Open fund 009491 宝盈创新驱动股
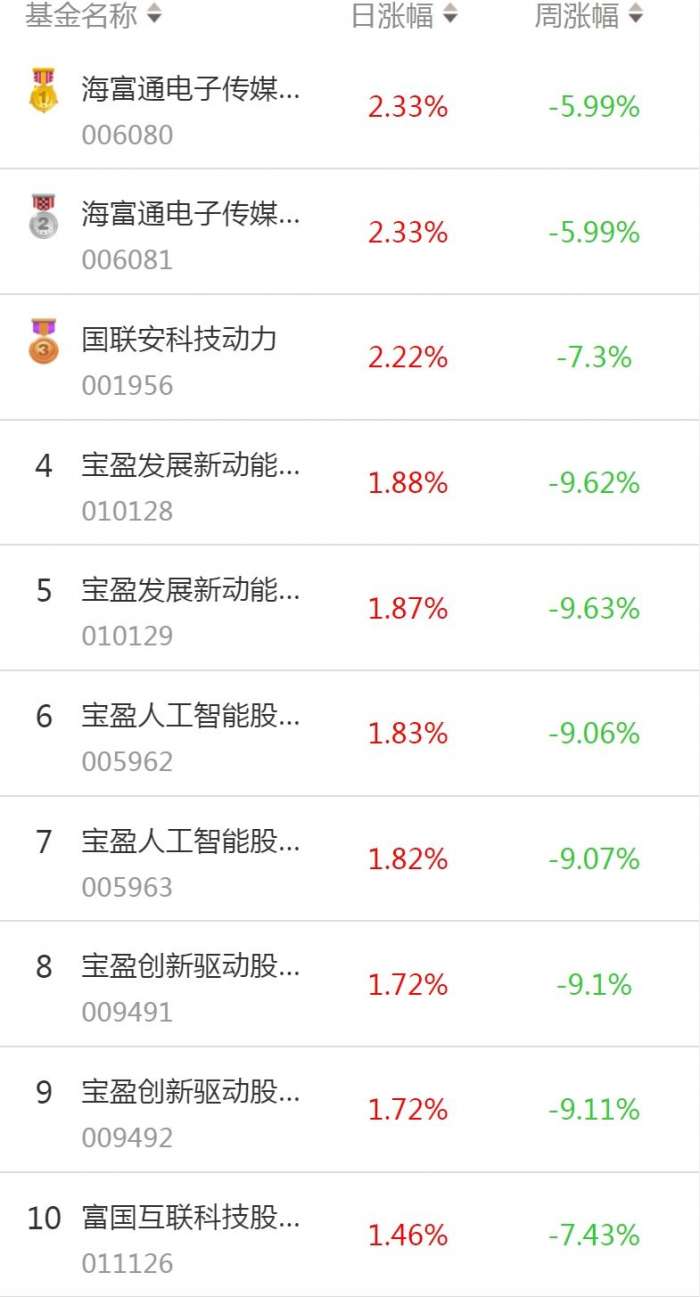This screenshot has height=1297, width=700. pos(190,968)
